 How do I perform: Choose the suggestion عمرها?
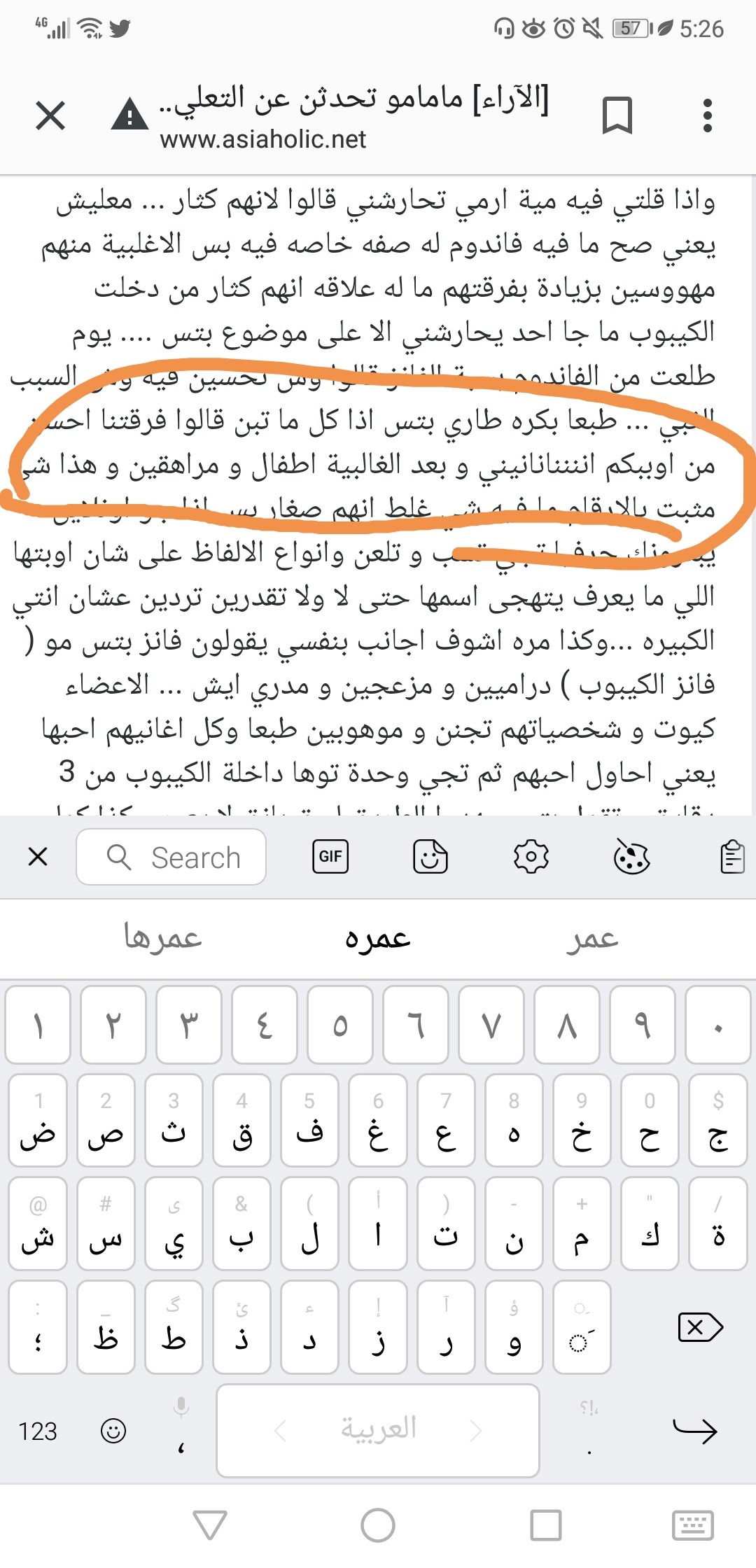tap(162, 939)
